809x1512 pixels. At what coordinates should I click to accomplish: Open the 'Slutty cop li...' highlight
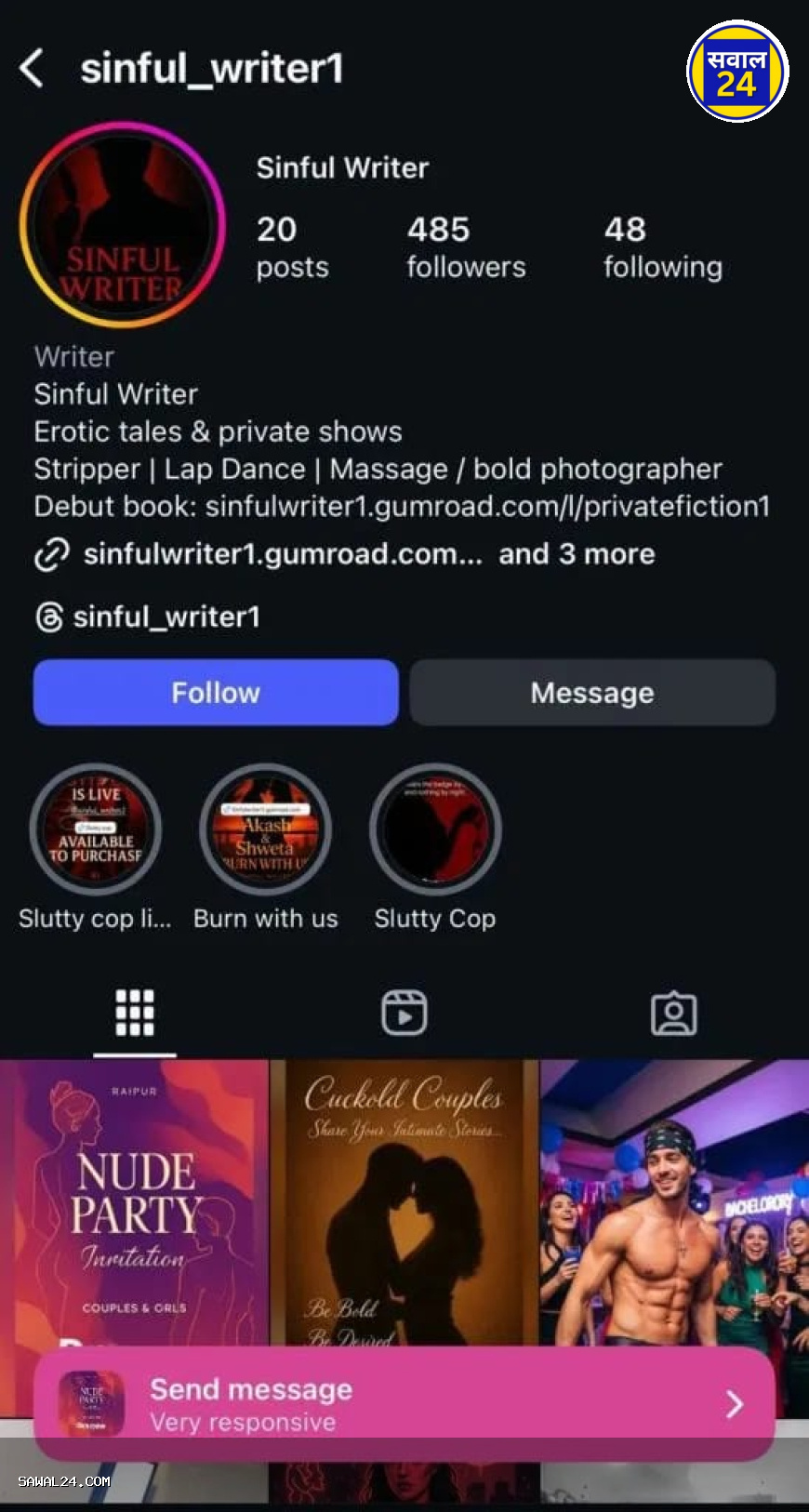(95, 829)
